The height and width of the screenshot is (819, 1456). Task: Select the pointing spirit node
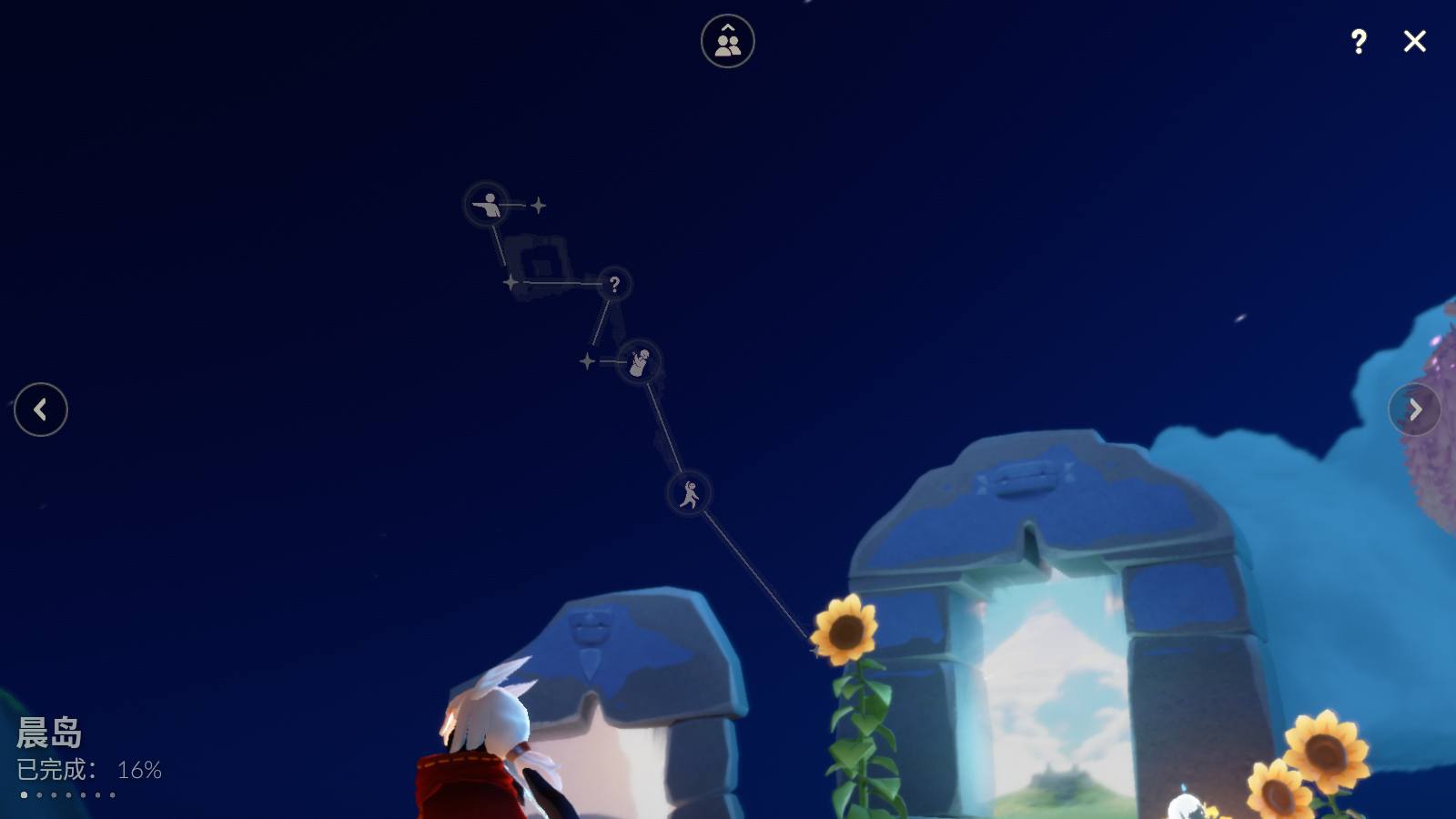487,205
